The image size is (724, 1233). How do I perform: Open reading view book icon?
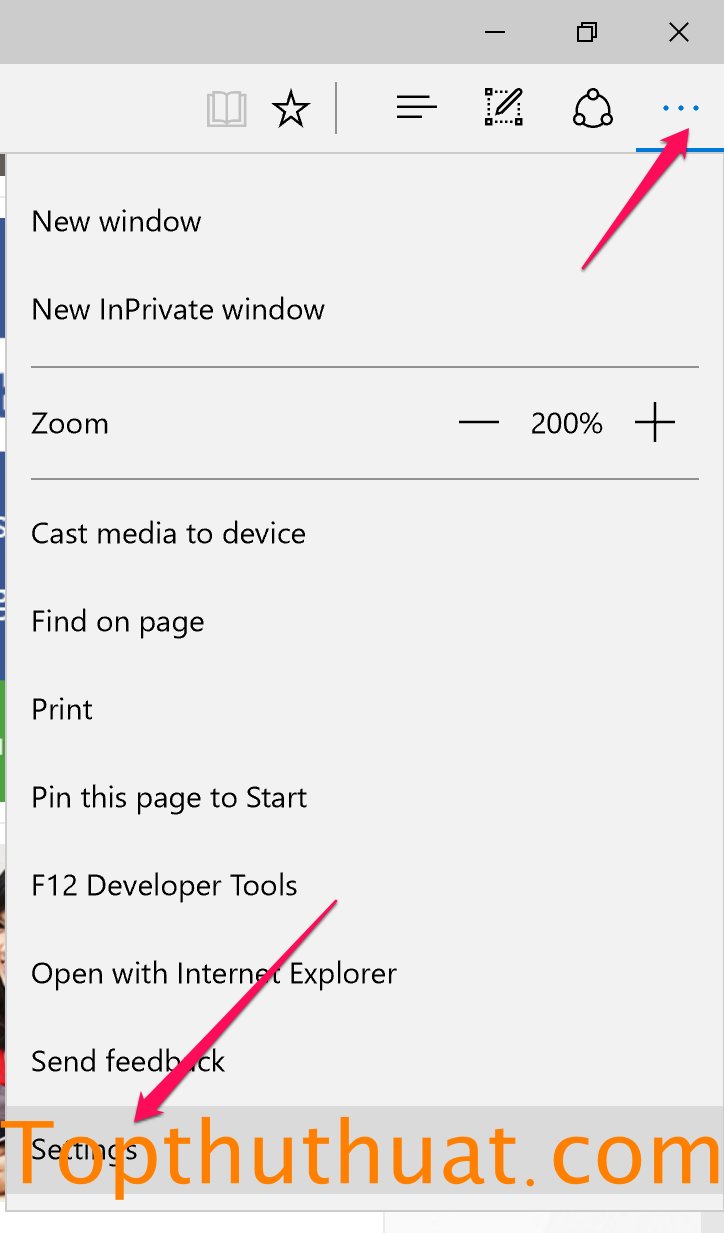[227, 109]
